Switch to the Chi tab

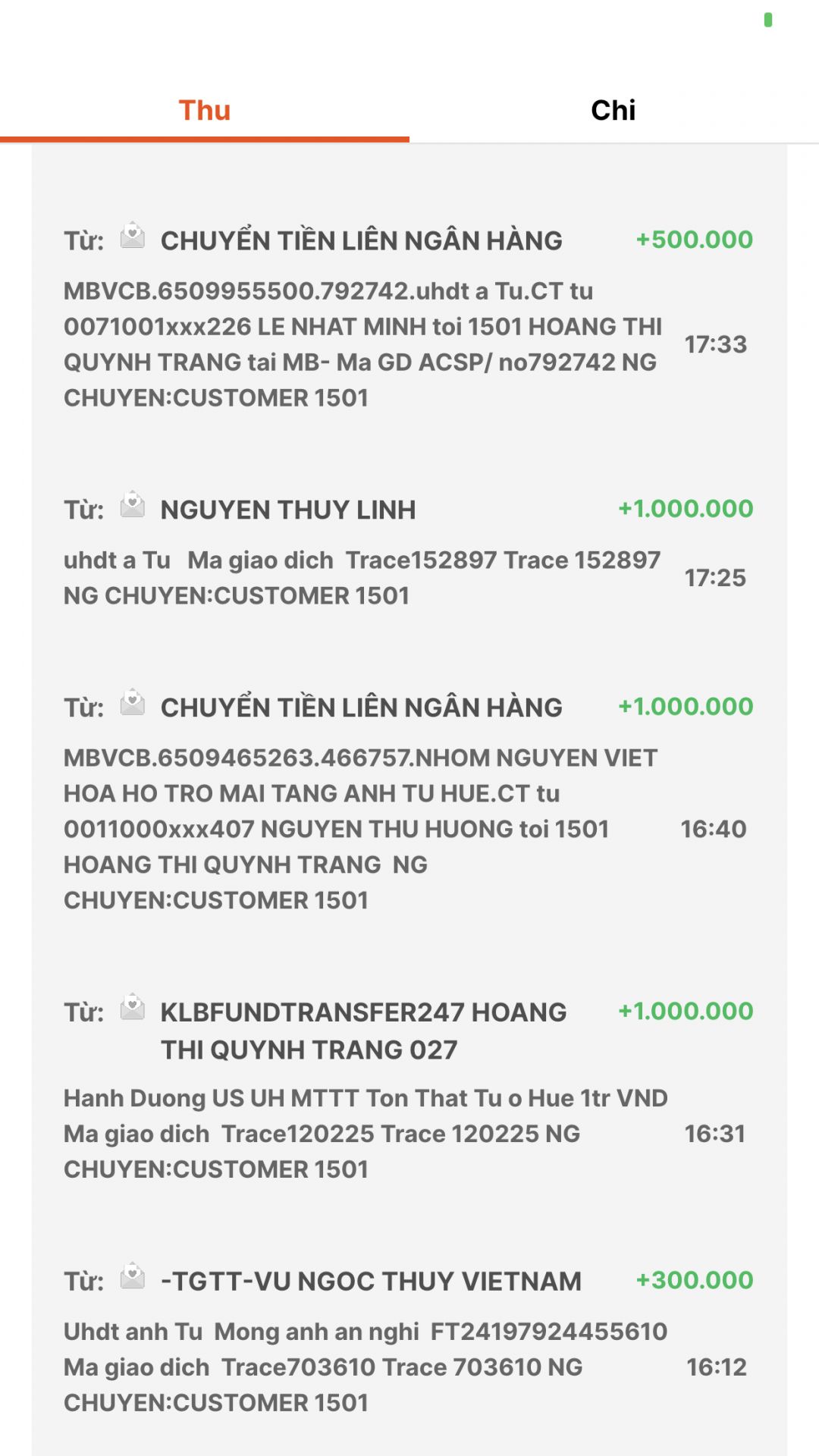point(613,111)
